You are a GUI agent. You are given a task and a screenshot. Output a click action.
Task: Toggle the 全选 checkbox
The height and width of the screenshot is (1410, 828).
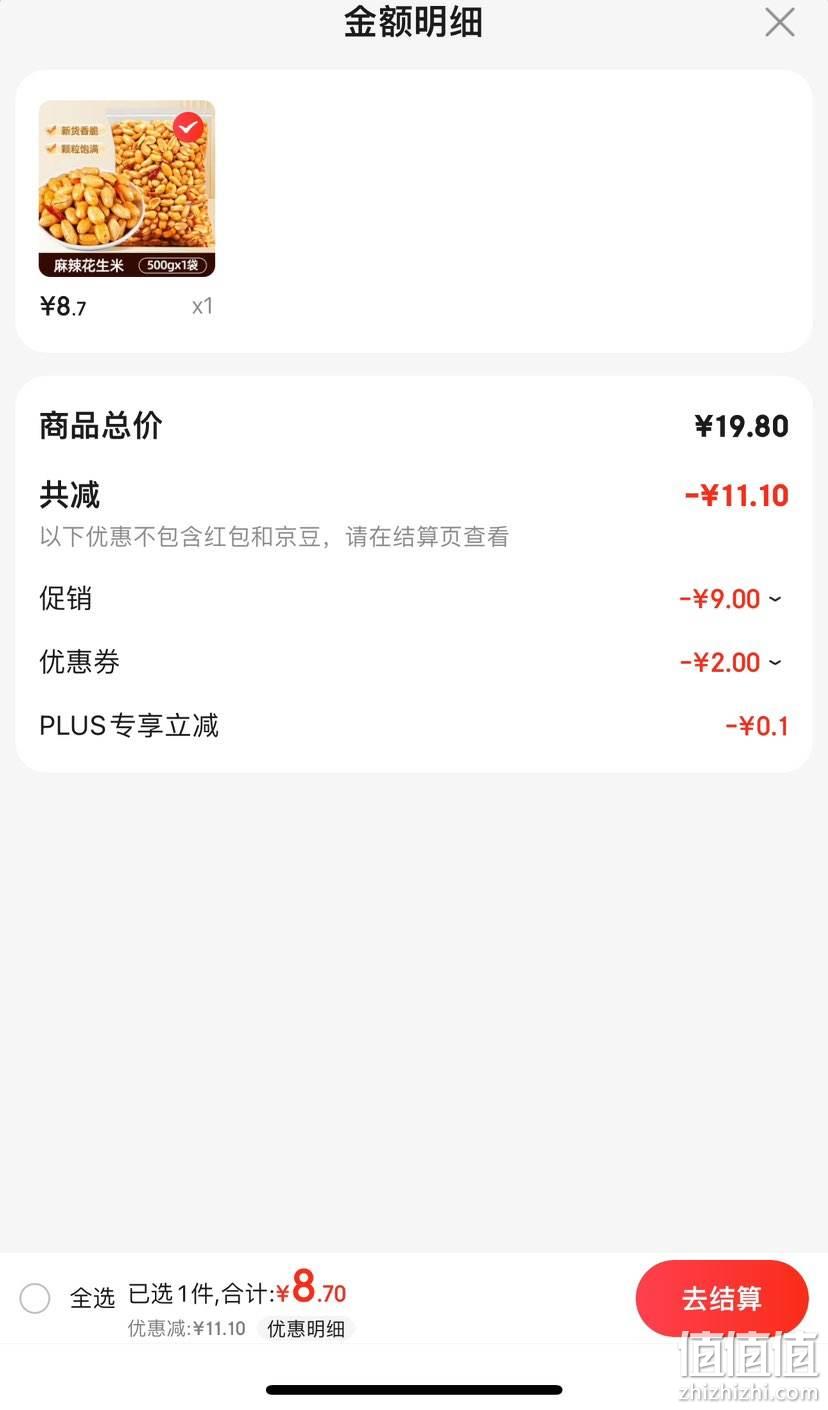click(x=35, y=1298)
